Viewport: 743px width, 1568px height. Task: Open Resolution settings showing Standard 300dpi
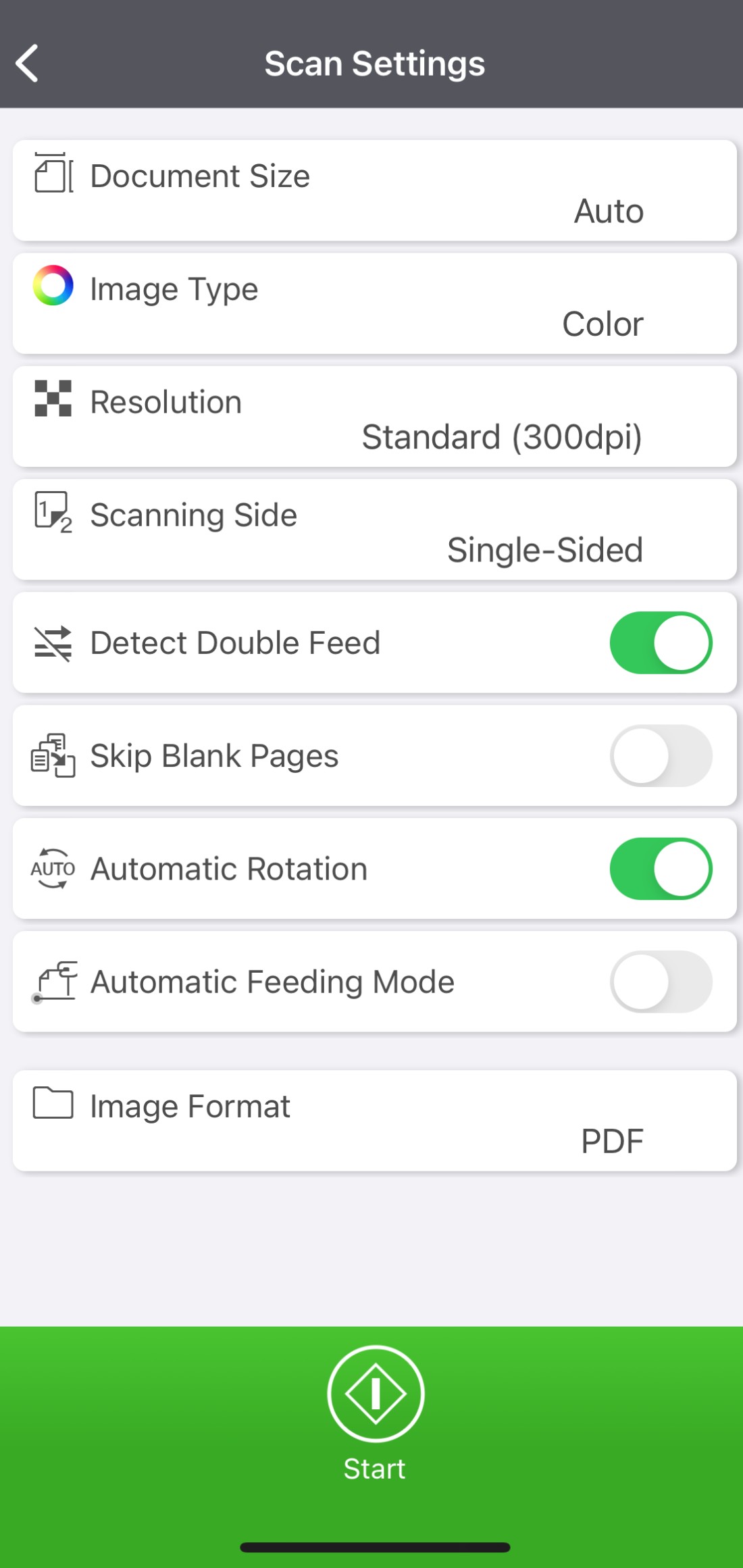(x=371, y=417)
